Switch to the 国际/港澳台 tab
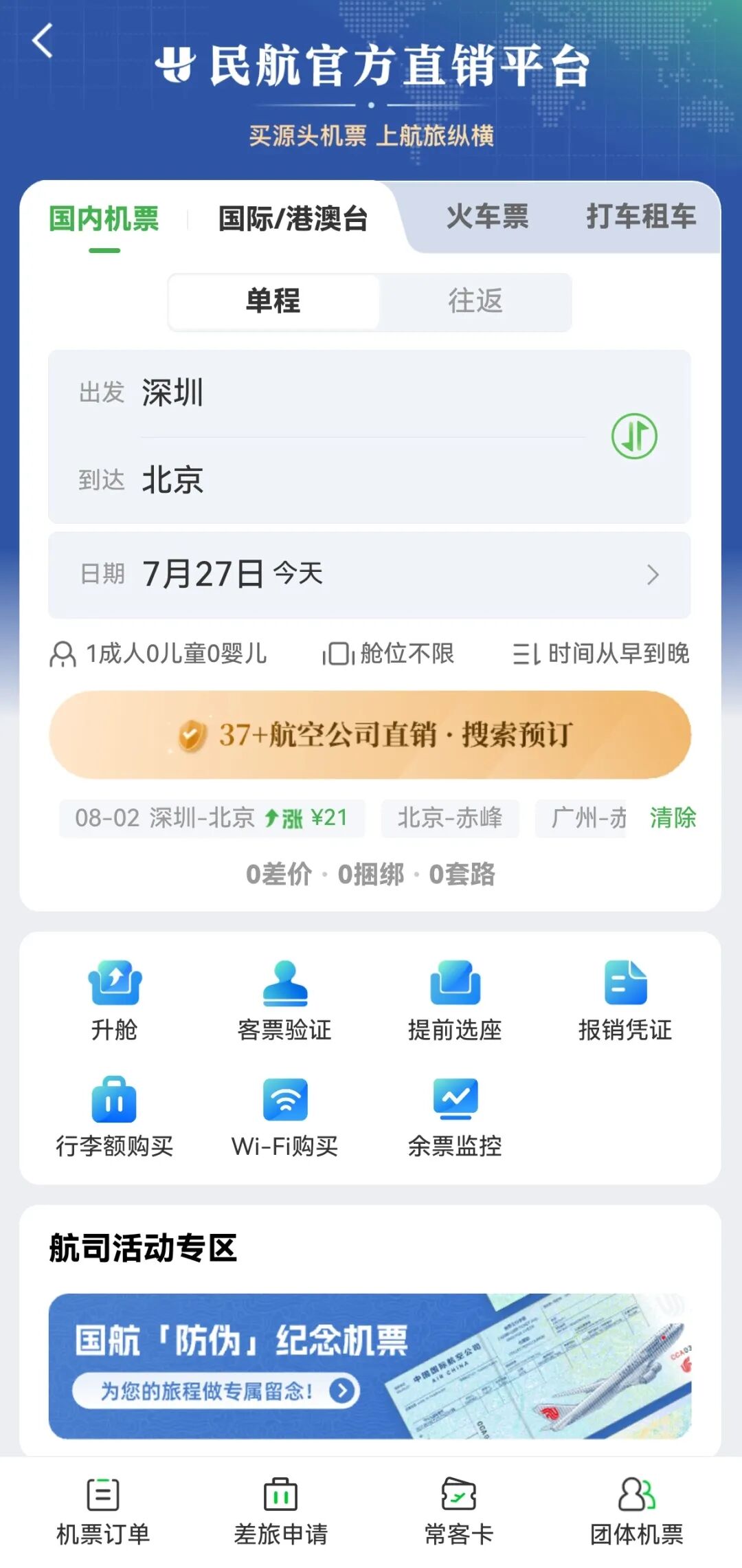This screenshot has width=742, height=1568. (x=291, y=218)
